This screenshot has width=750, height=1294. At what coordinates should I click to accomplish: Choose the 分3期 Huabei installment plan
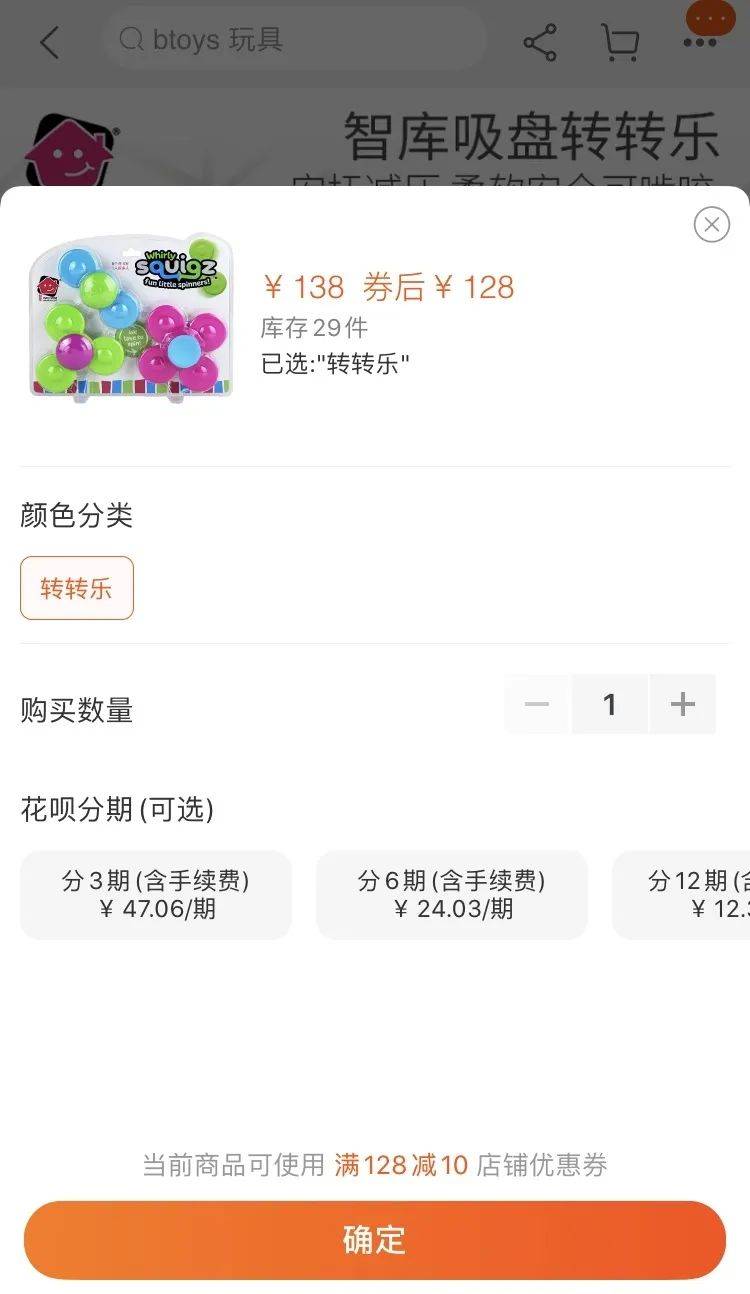coord(156,895)
